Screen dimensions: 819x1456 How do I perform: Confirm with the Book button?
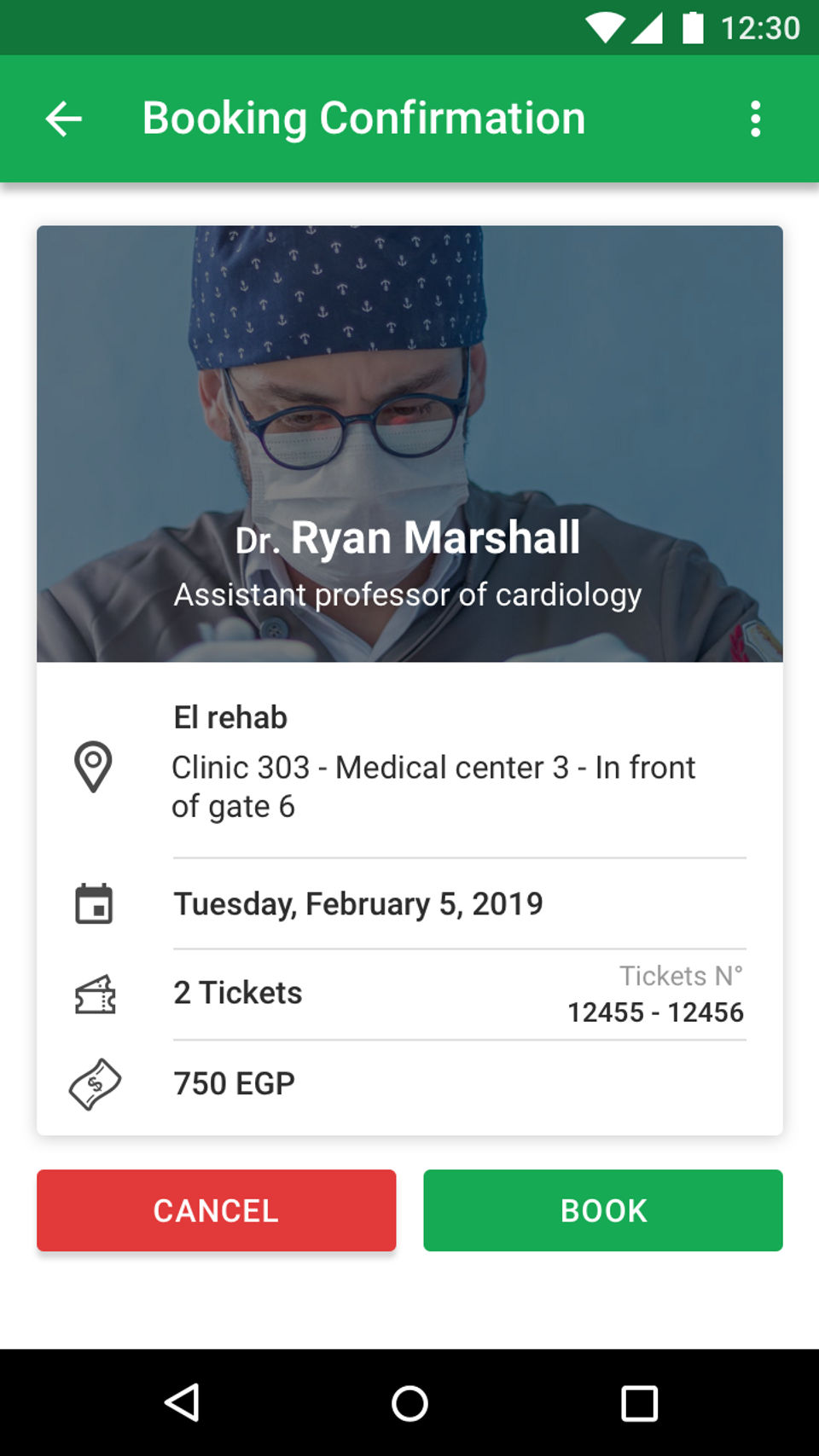click(x=602, y=1210)
